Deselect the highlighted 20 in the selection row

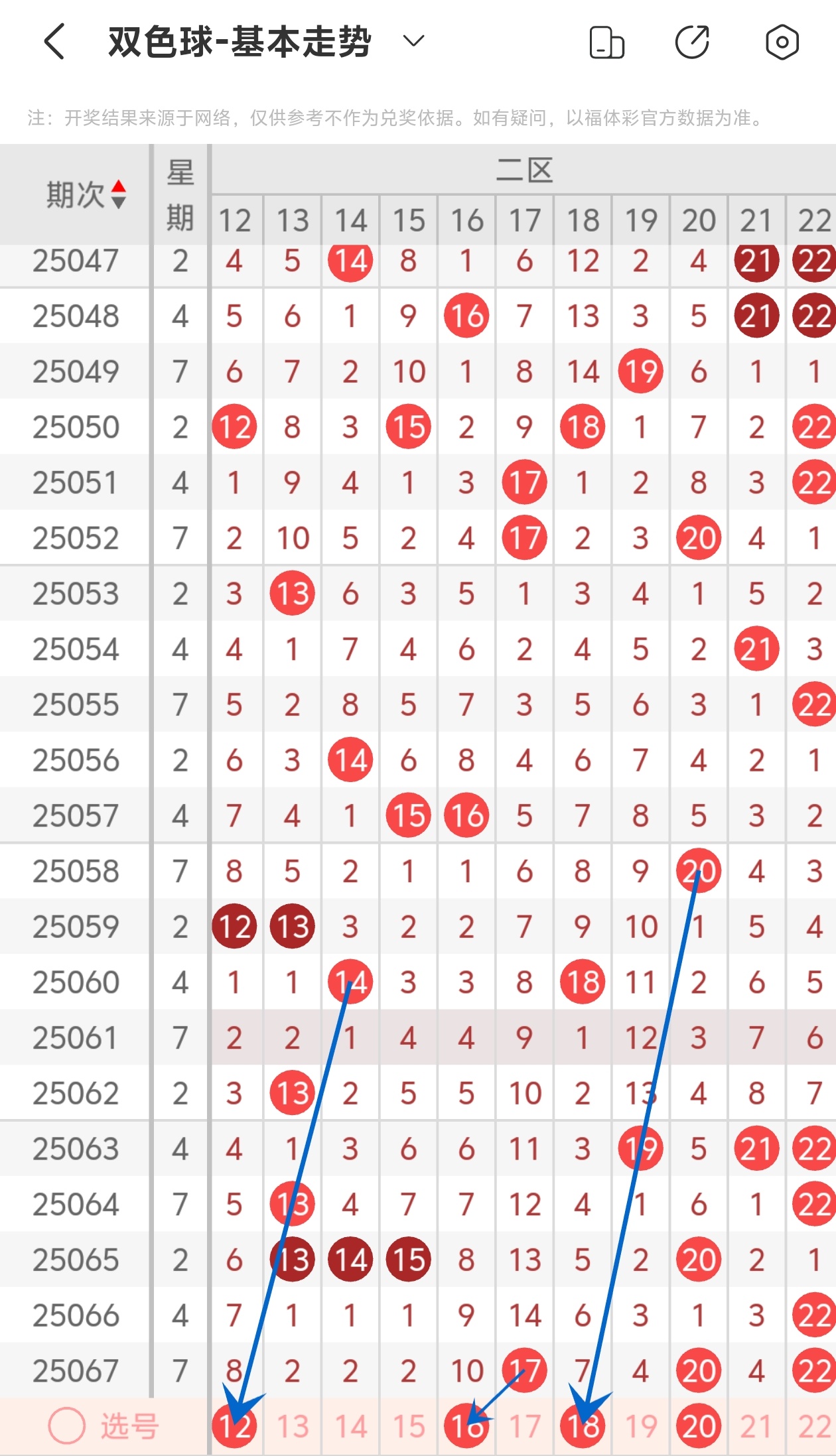[x=698, y=1426]
